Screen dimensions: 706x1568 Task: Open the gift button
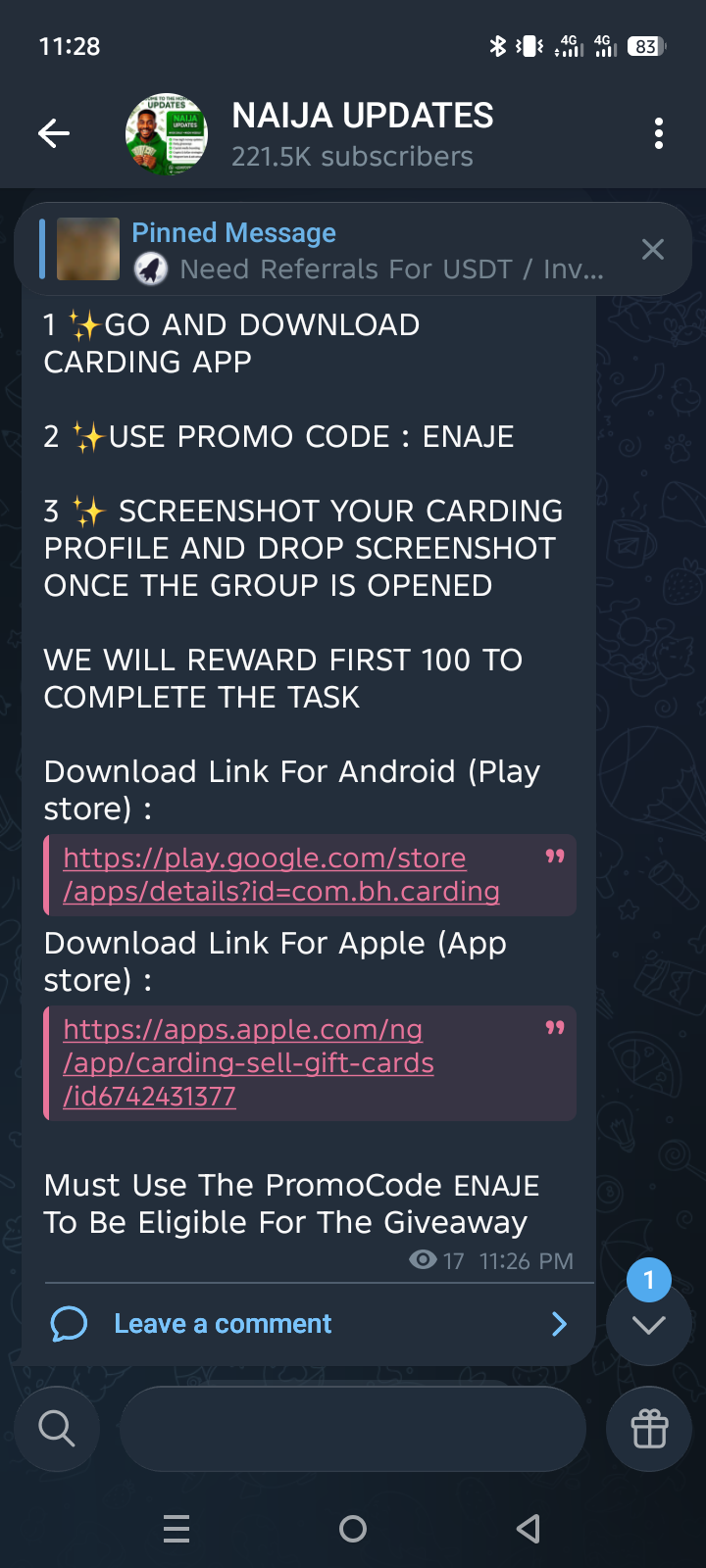[x=648, y=1429]
